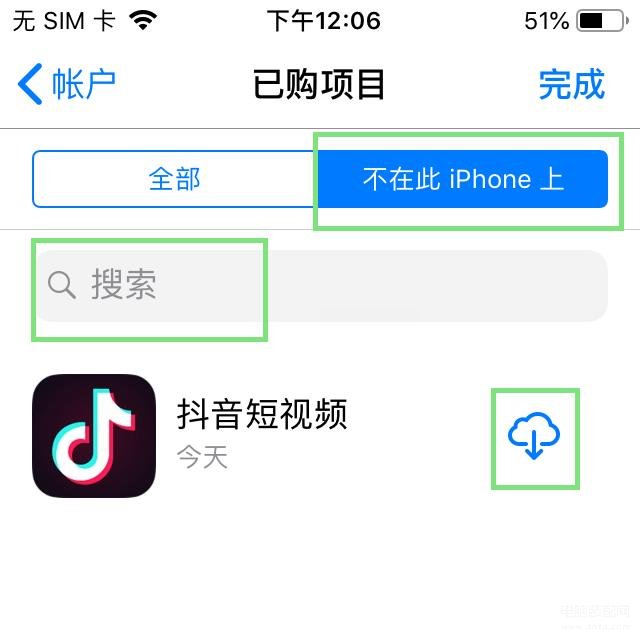Select the 不在此 iPhone 上 tab

[x=463, y=180]
